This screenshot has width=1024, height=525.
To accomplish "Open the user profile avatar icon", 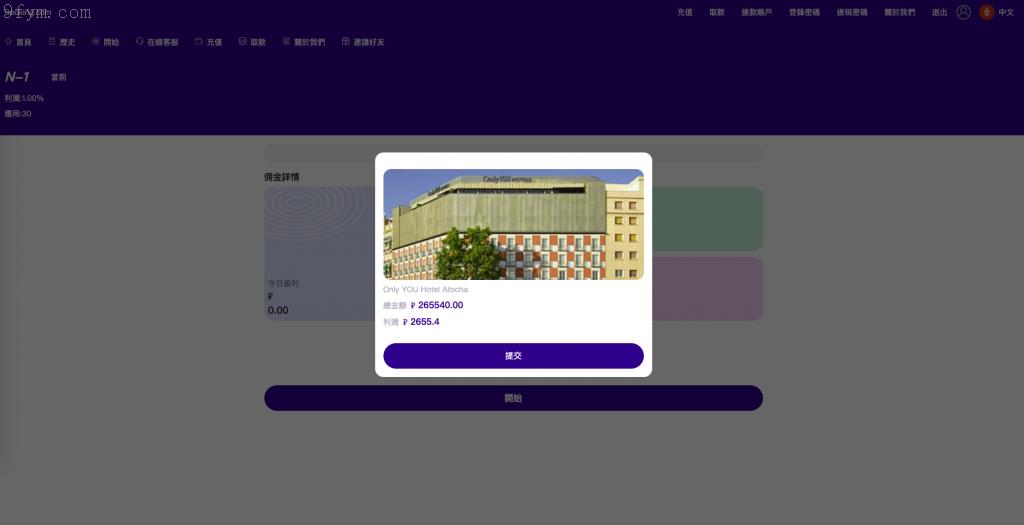I will (x=963, y=12).
